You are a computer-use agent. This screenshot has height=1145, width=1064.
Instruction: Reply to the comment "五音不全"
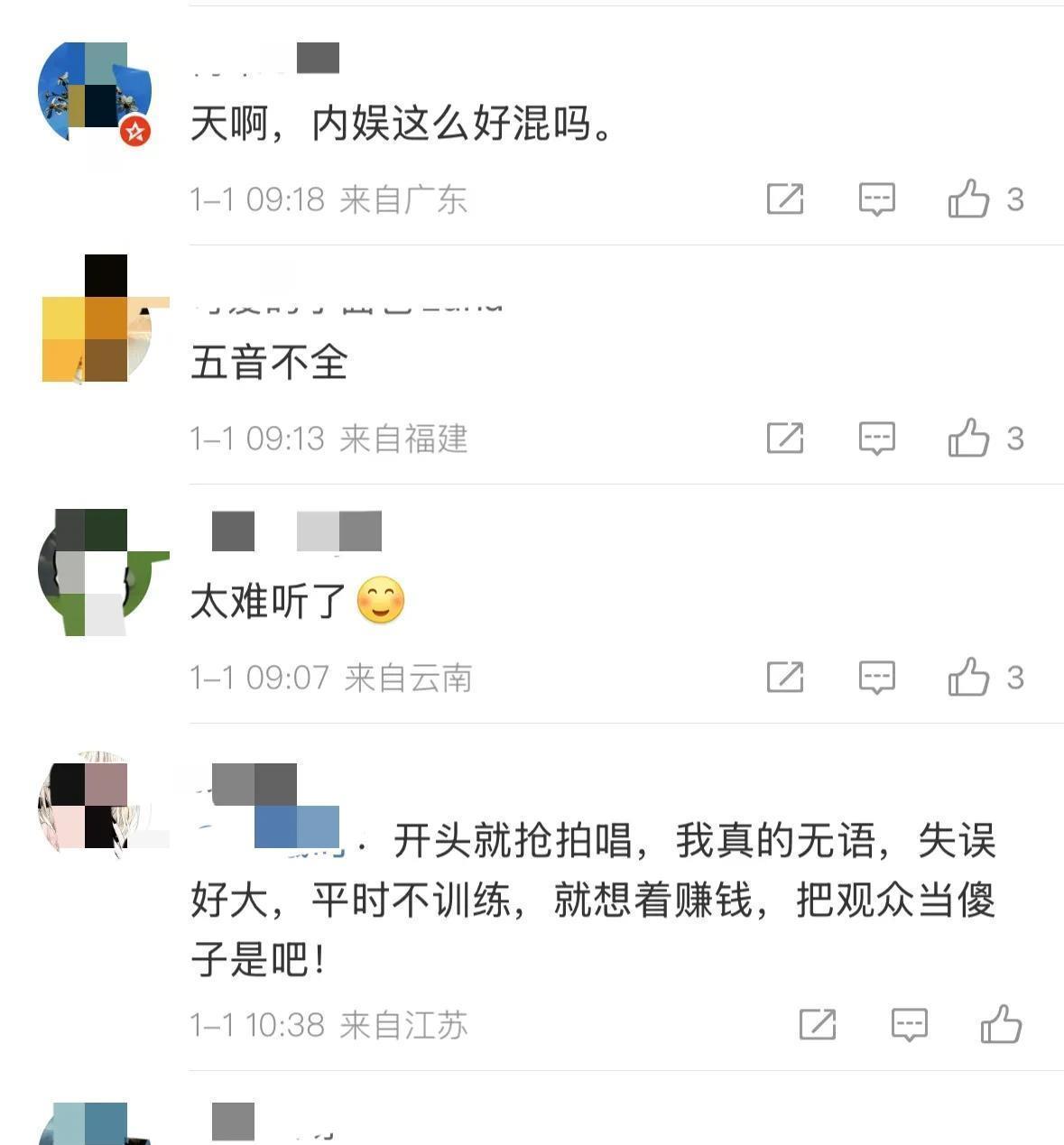pos(876,439)
